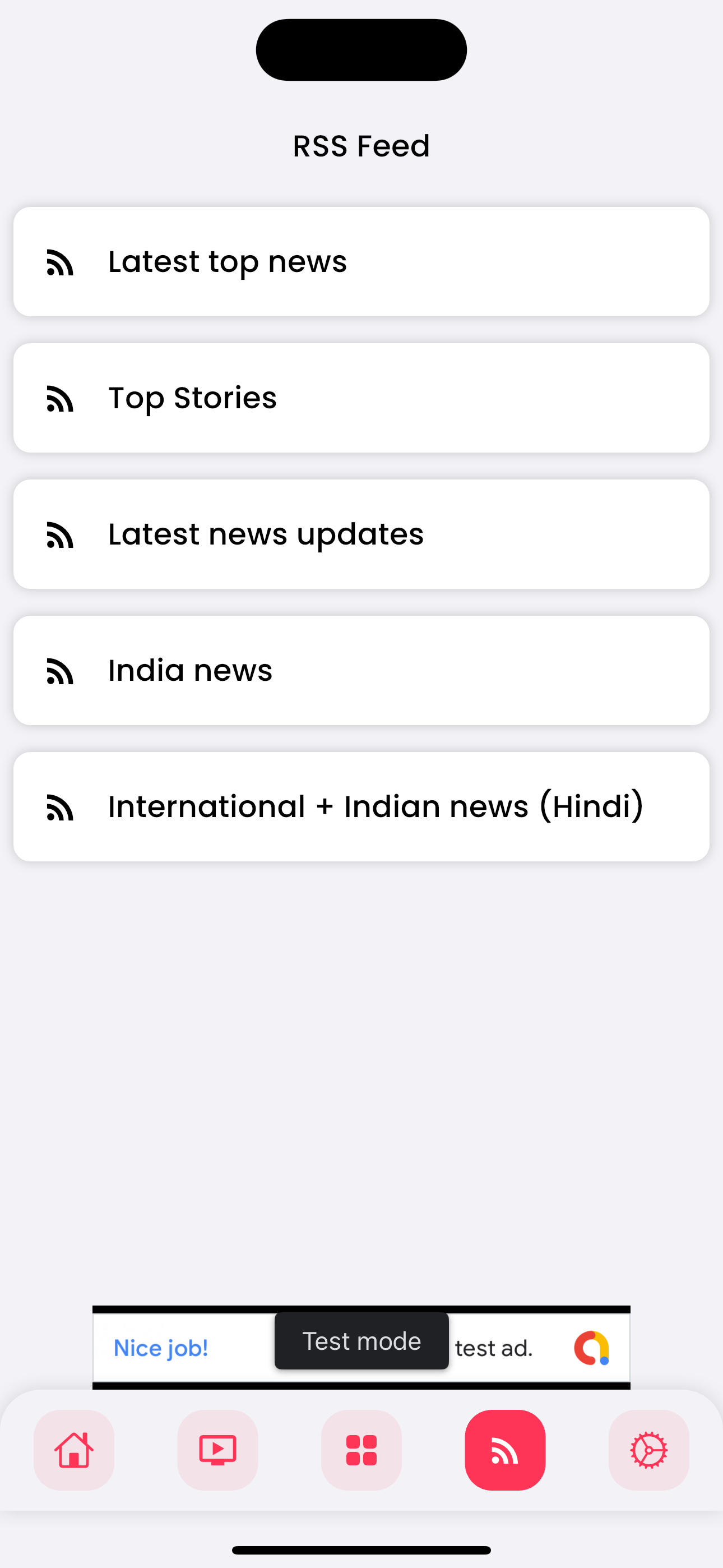Select the Latest news updates feed
The height and width of the screenshot is (1568, 723).
point(361,534)
